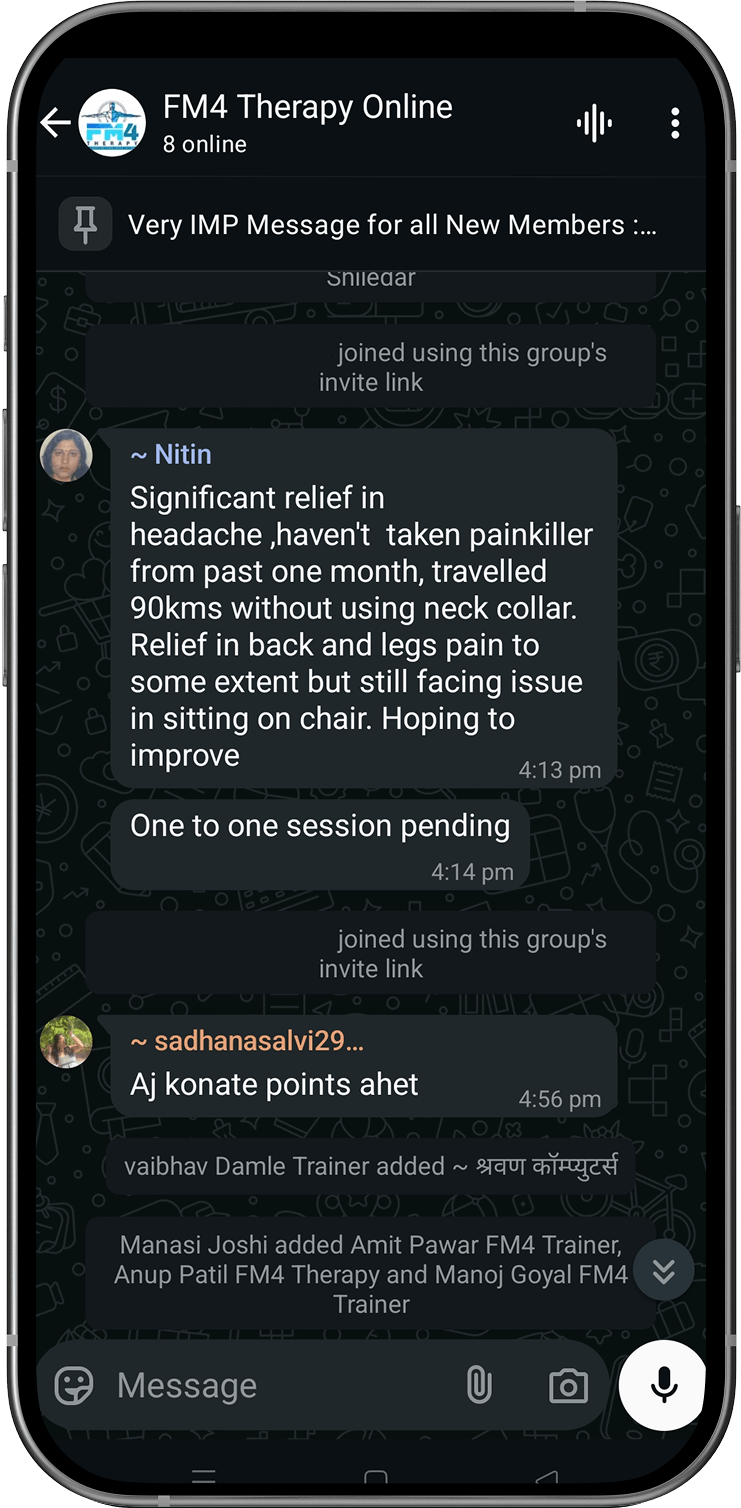Viewport: 741px width, 1508px height.
Task: Jump to latest messages with down arrow
Action: click(x=663, y=1270)
